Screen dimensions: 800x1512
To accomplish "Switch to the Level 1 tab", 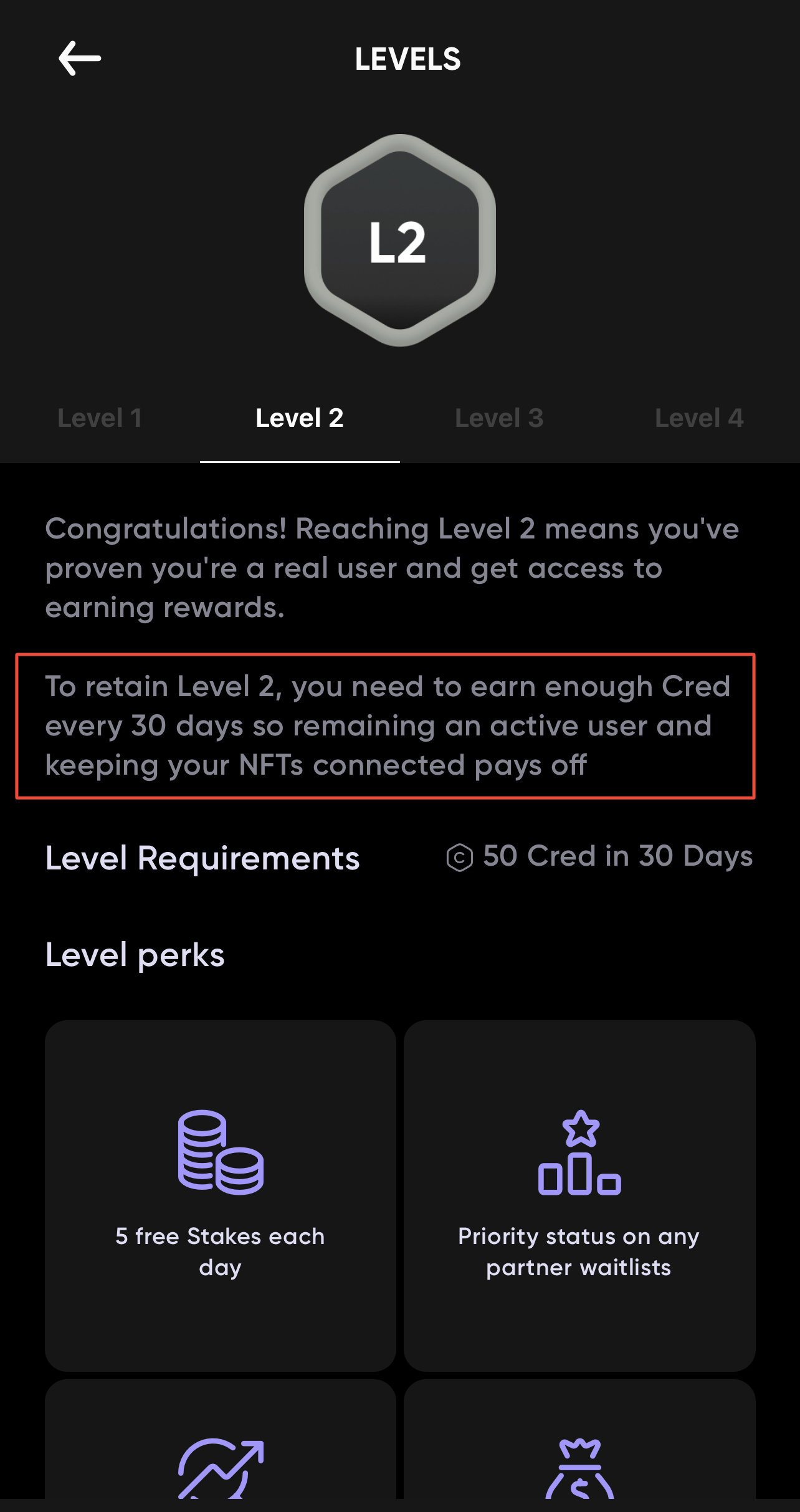I will (100, 418).
